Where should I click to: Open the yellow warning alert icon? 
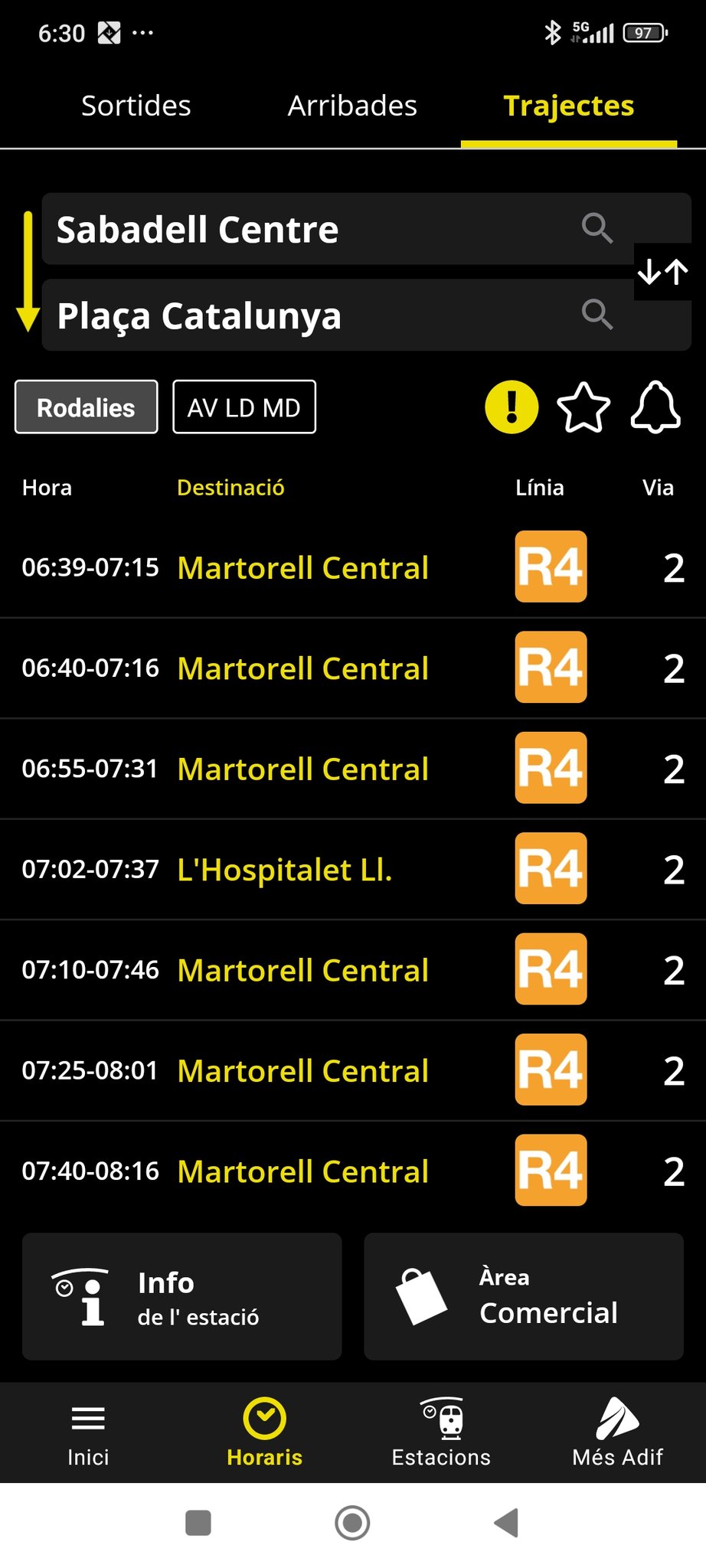[x=512, y=407]
